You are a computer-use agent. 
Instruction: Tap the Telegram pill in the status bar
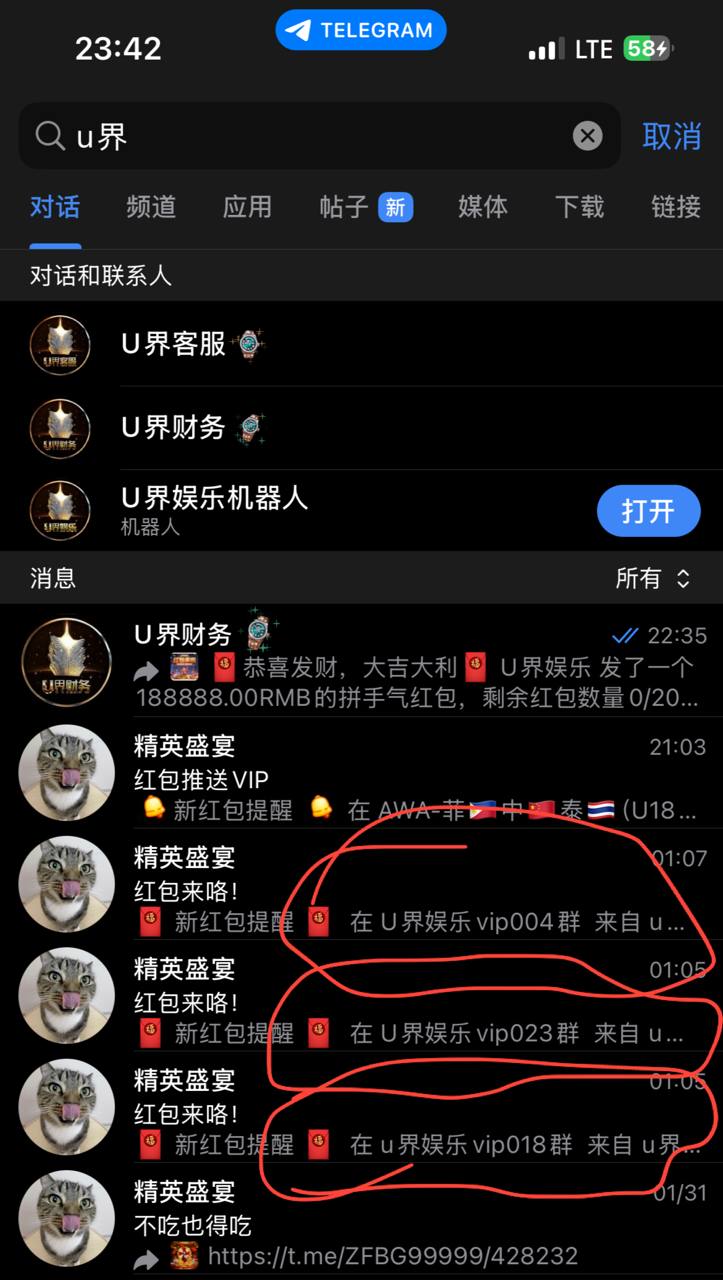(361, 31)
